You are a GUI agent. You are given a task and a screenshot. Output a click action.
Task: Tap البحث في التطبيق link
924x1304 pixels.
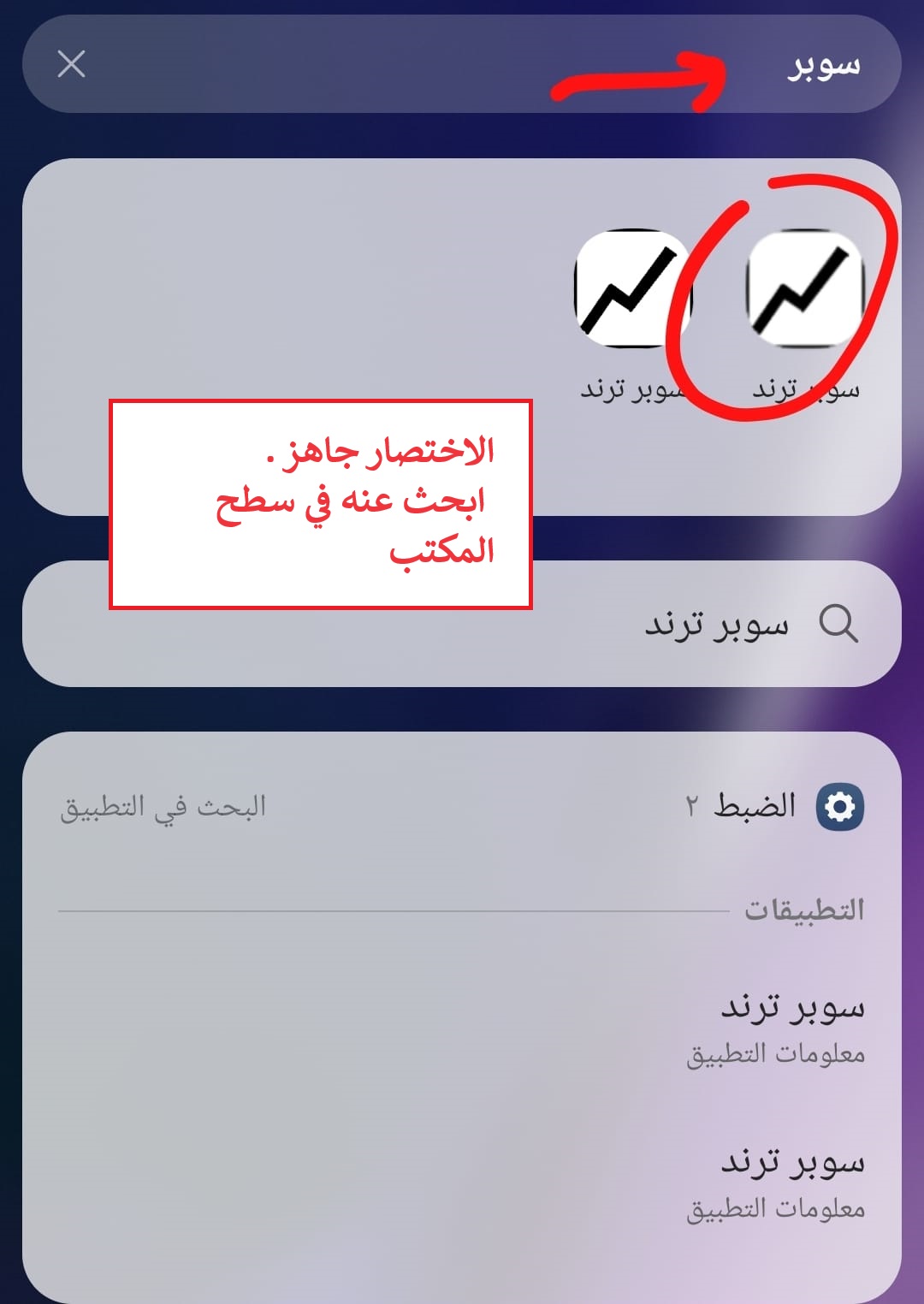[163, 807]
